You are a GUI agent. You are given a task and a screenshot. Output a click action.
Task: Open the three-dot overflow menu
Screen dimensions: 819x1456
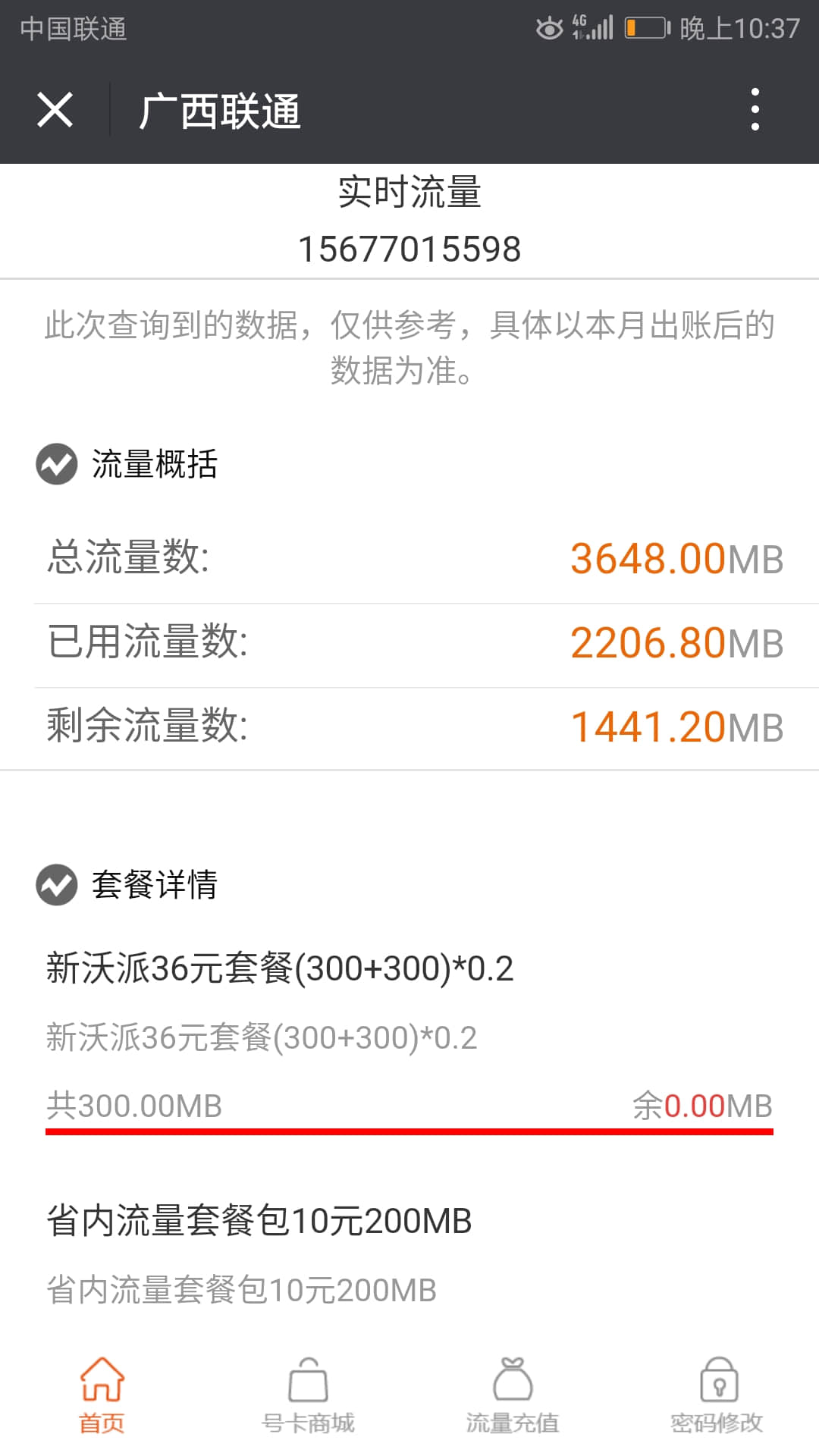753,109
